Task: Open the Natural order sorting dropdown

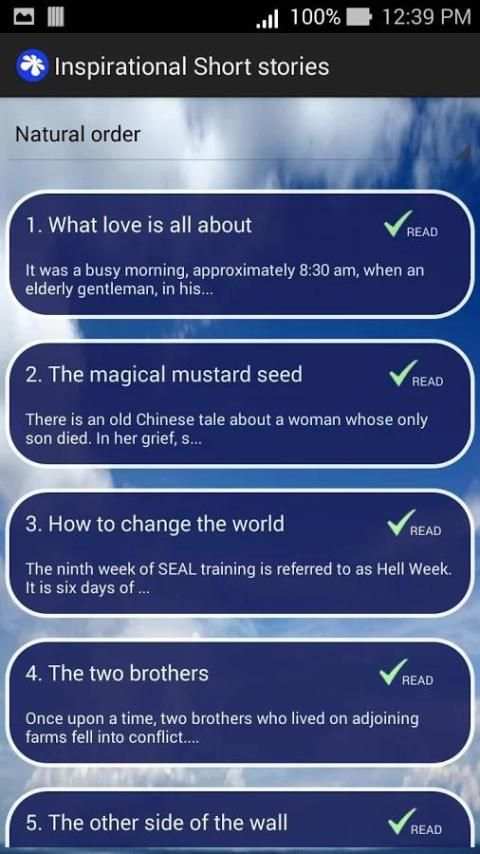Action: [240, 135]
